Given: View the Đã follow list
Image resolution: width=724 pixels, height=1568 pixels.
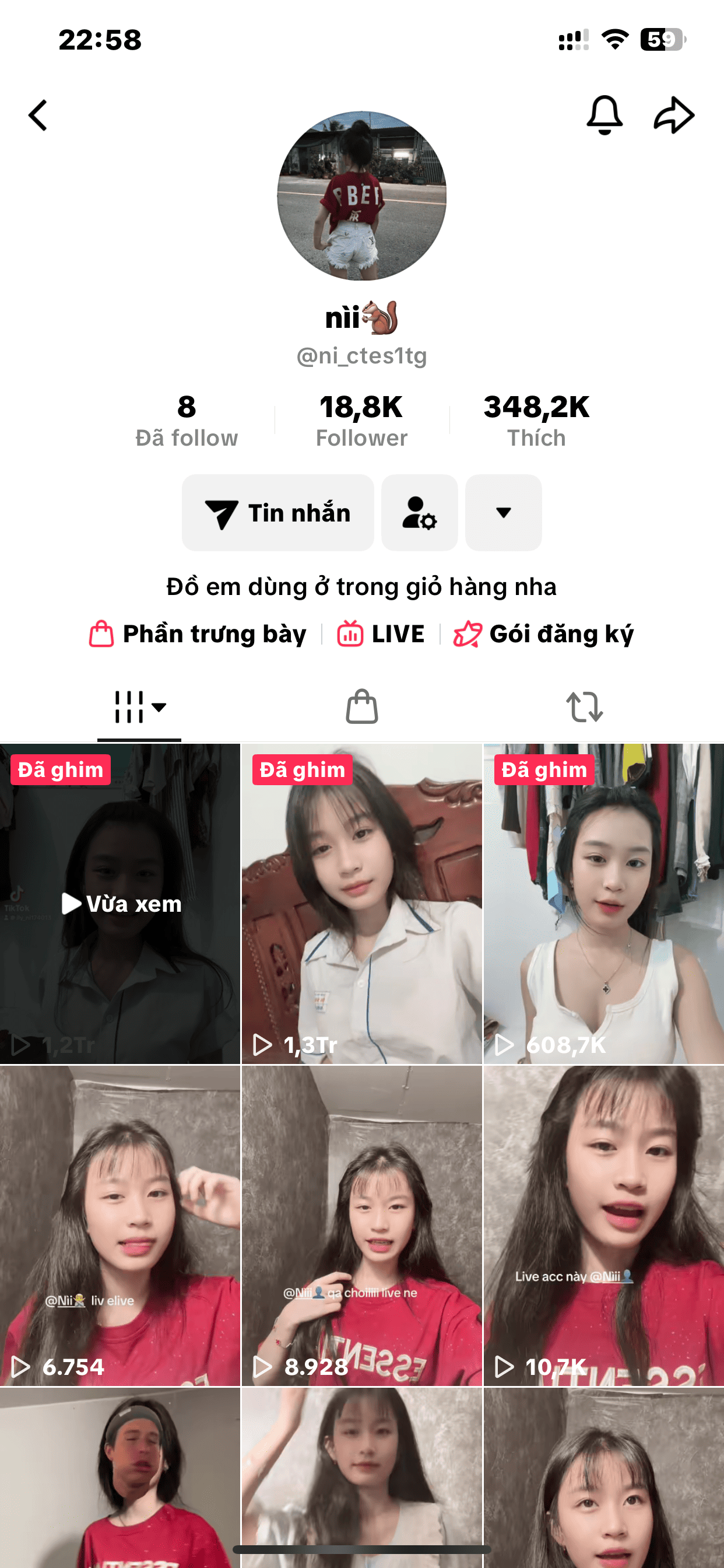Looking at the screenshot, I should (x=186, y=421).
